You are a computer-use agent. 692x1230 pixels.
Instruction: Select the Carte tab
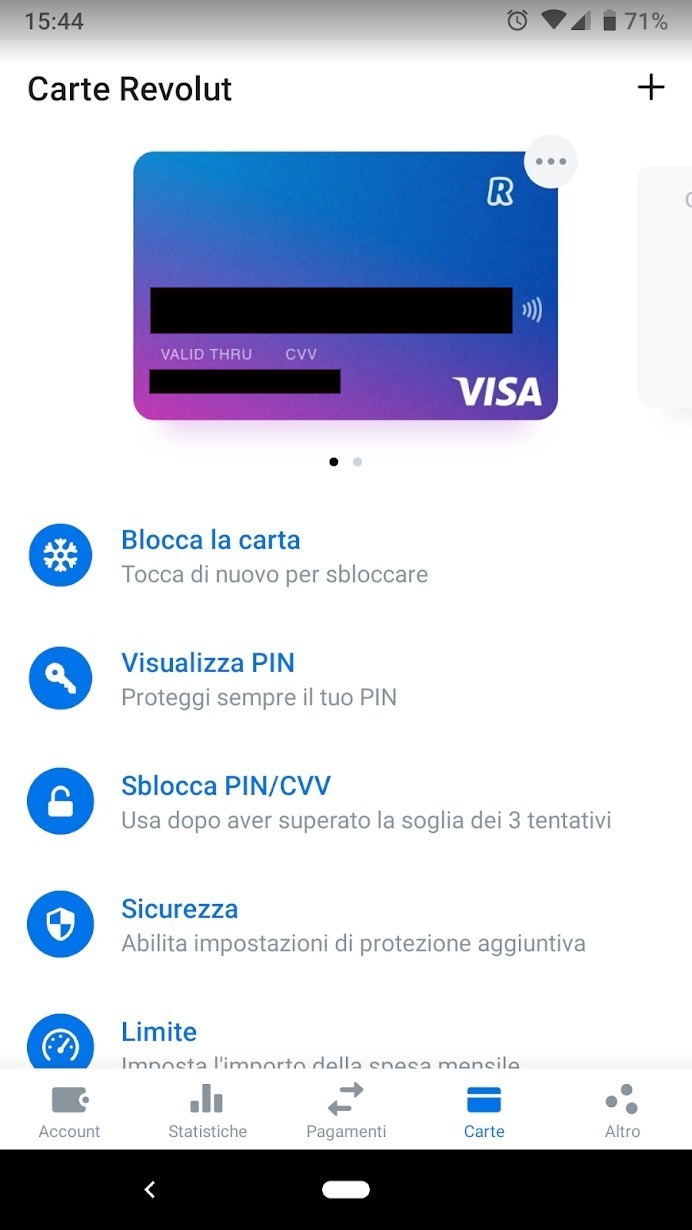(484, 1112)
